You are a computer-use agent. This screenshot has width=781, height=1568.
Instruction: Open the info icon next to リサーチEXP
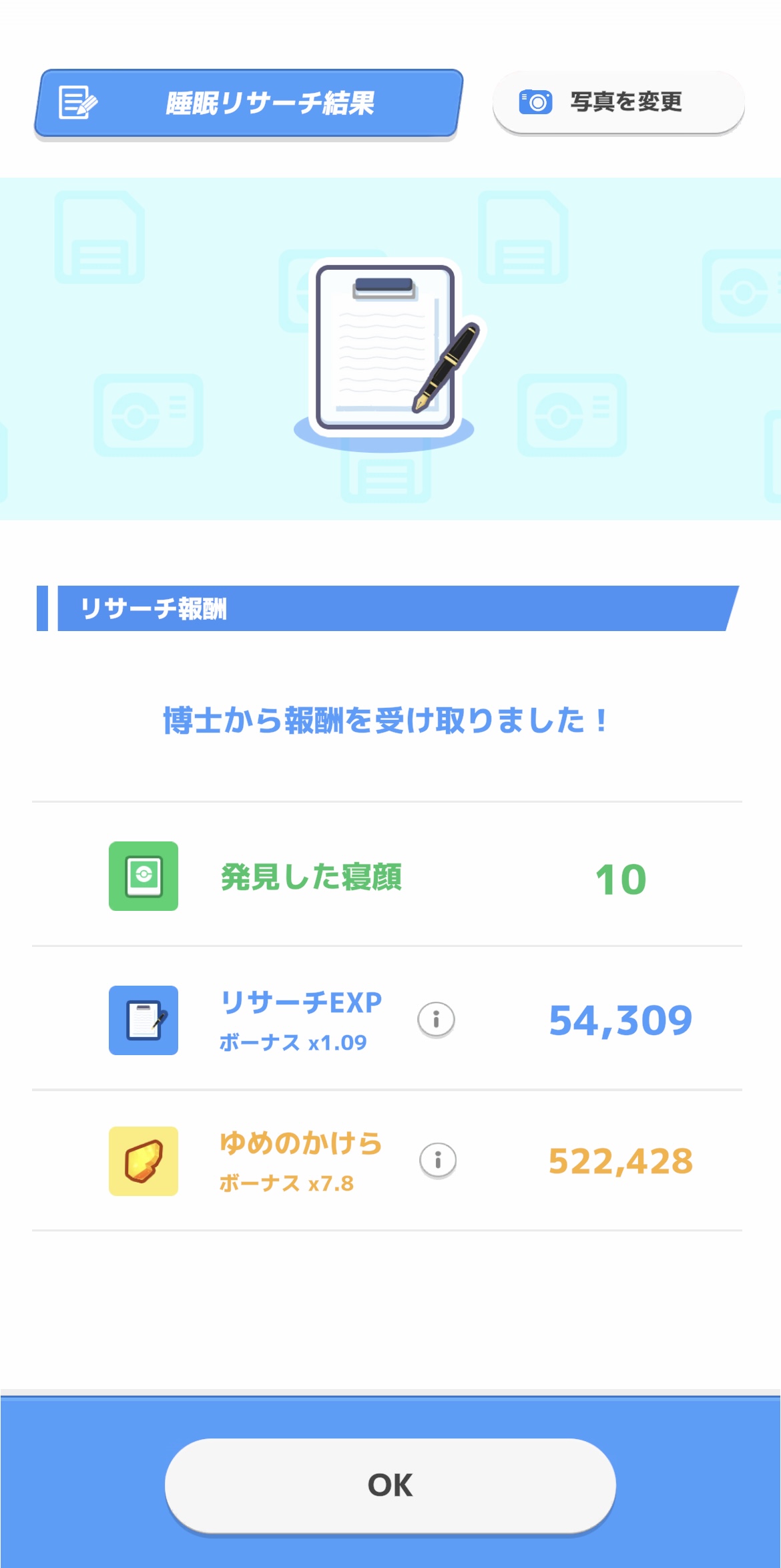click(x=436, y=1020)
